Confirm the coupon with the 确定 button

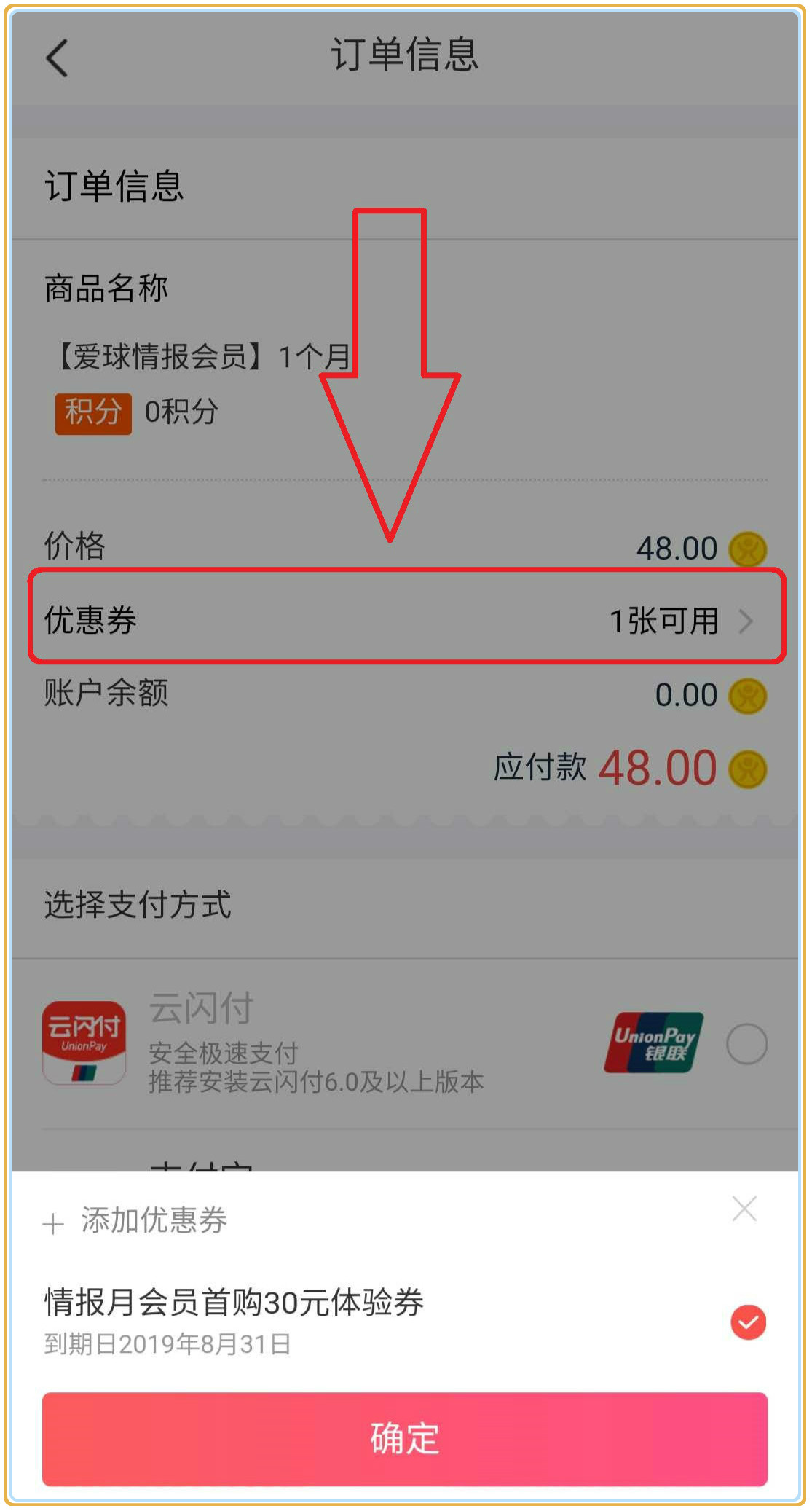405,1439
